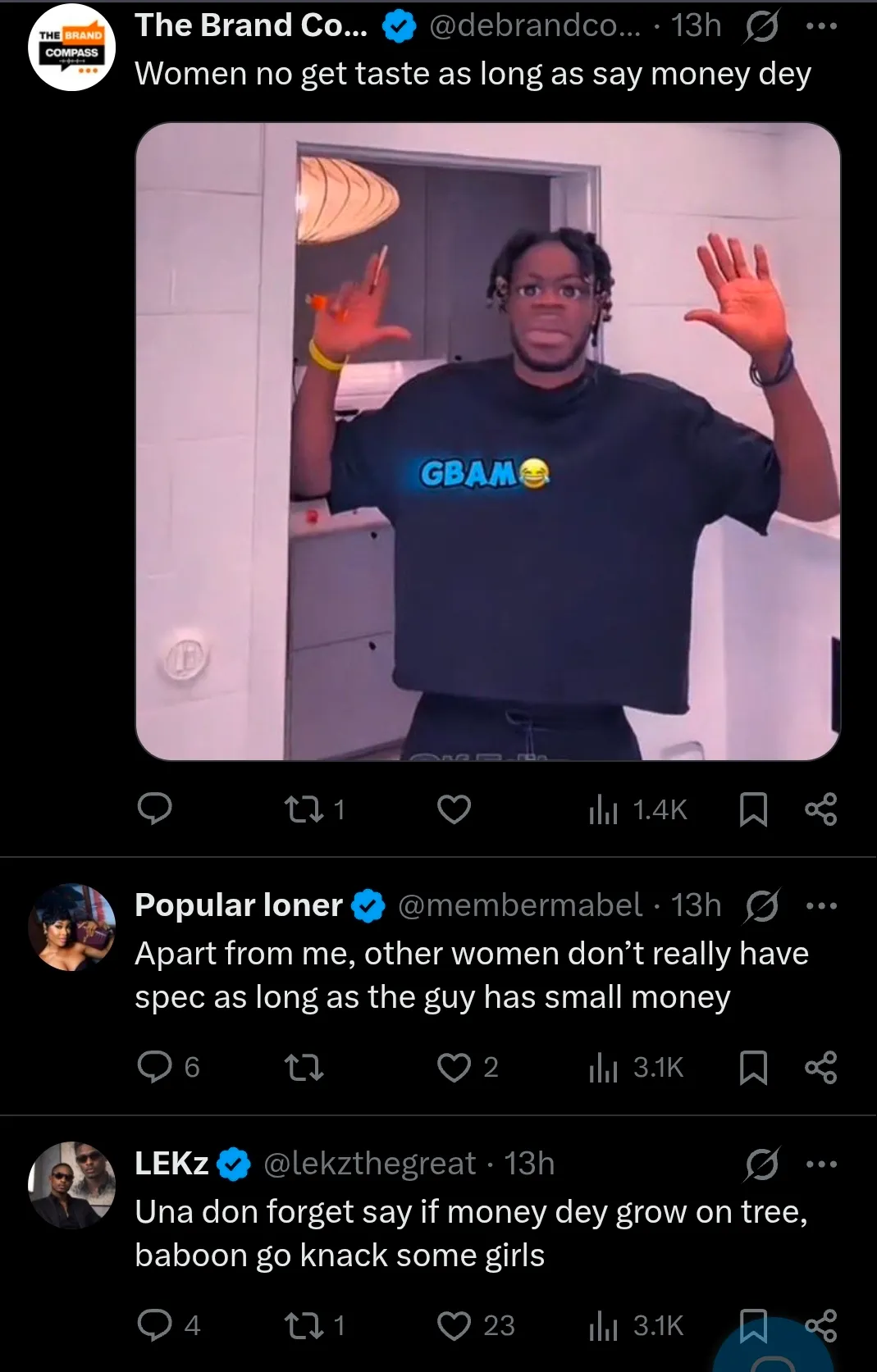The image size is (877, 1372).
Task: Open LEKz profile picture
Action: (x=72, y=1184)
